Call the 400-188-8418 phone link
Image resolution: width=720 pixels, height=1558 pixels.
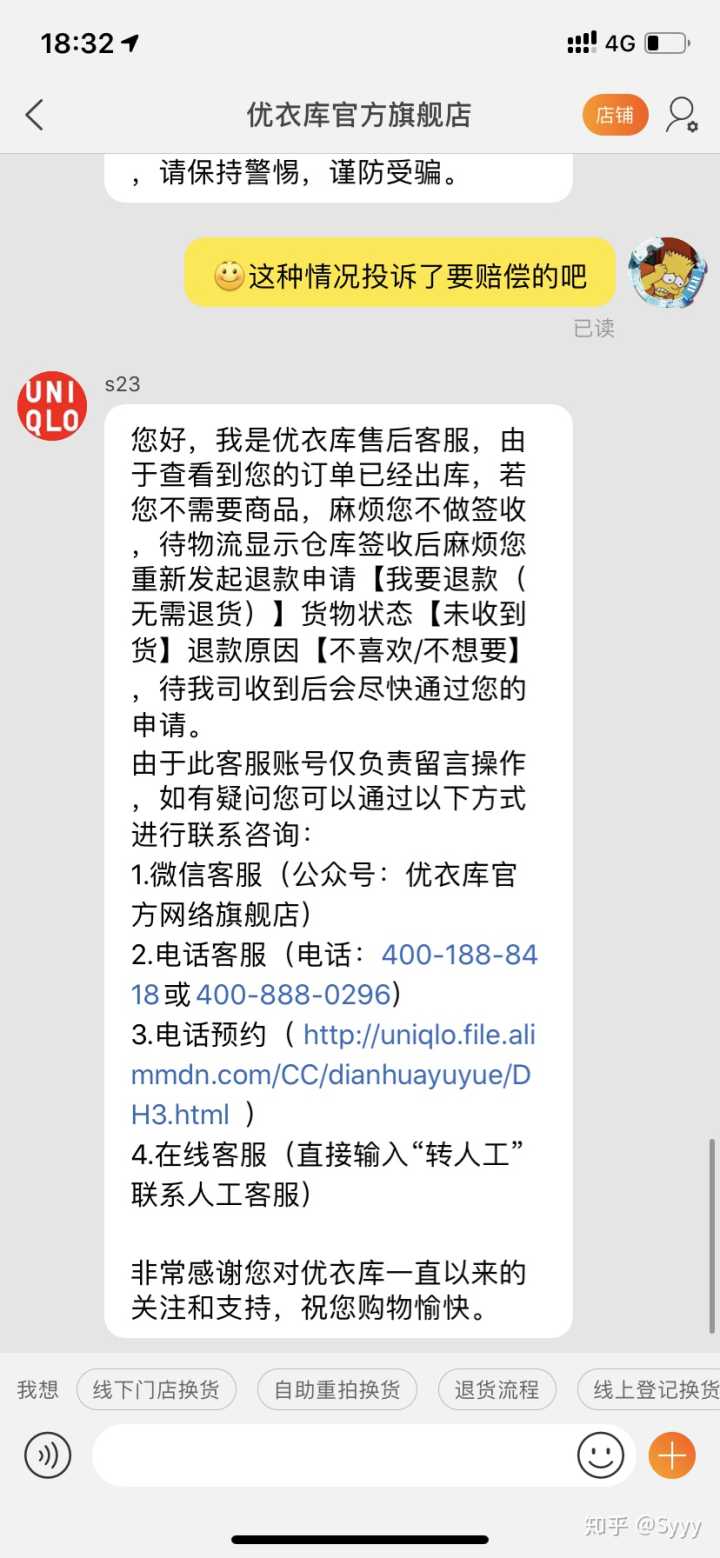click(459, 955)
